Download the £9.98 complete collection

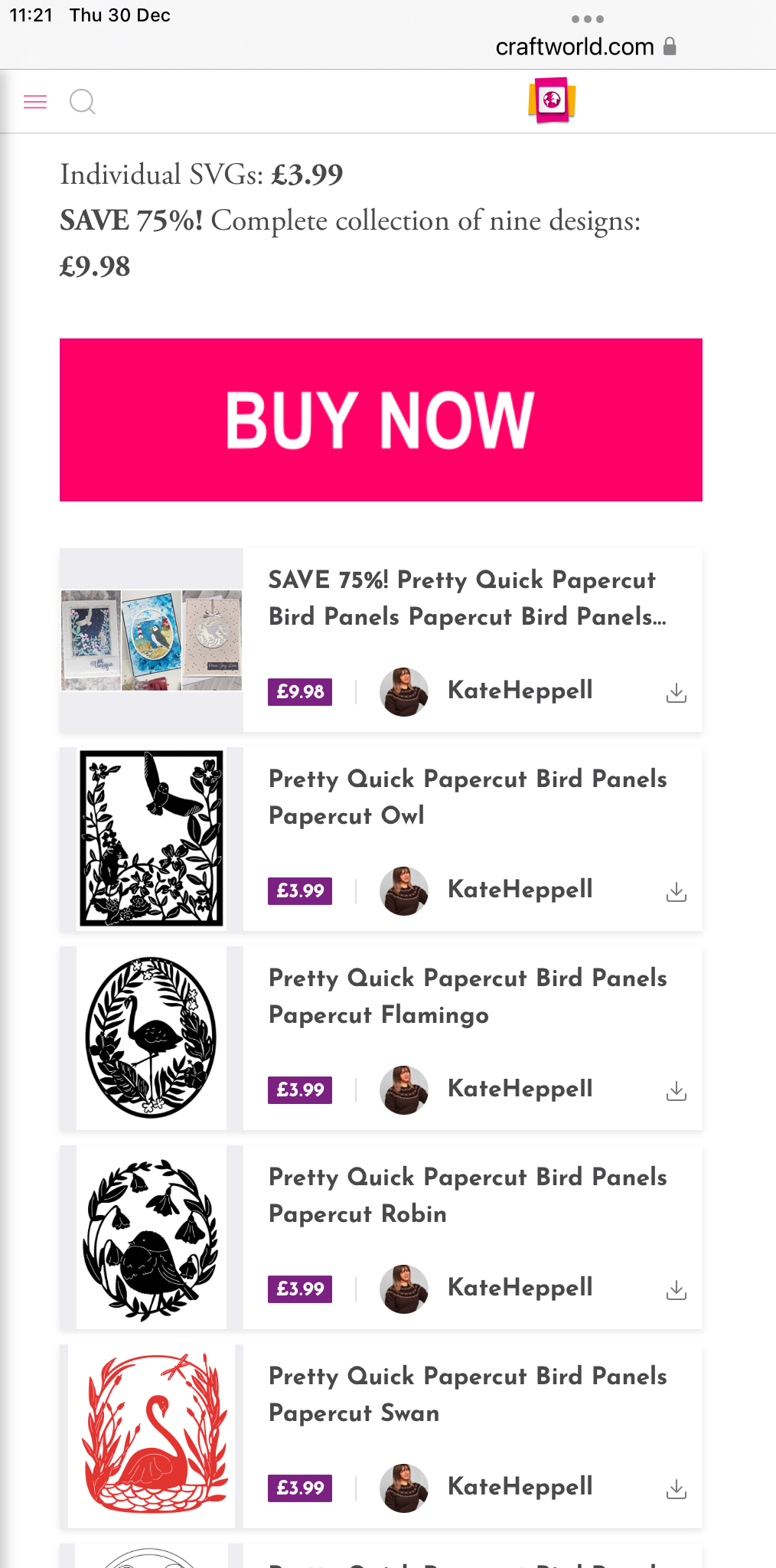(x=676, y=694)
